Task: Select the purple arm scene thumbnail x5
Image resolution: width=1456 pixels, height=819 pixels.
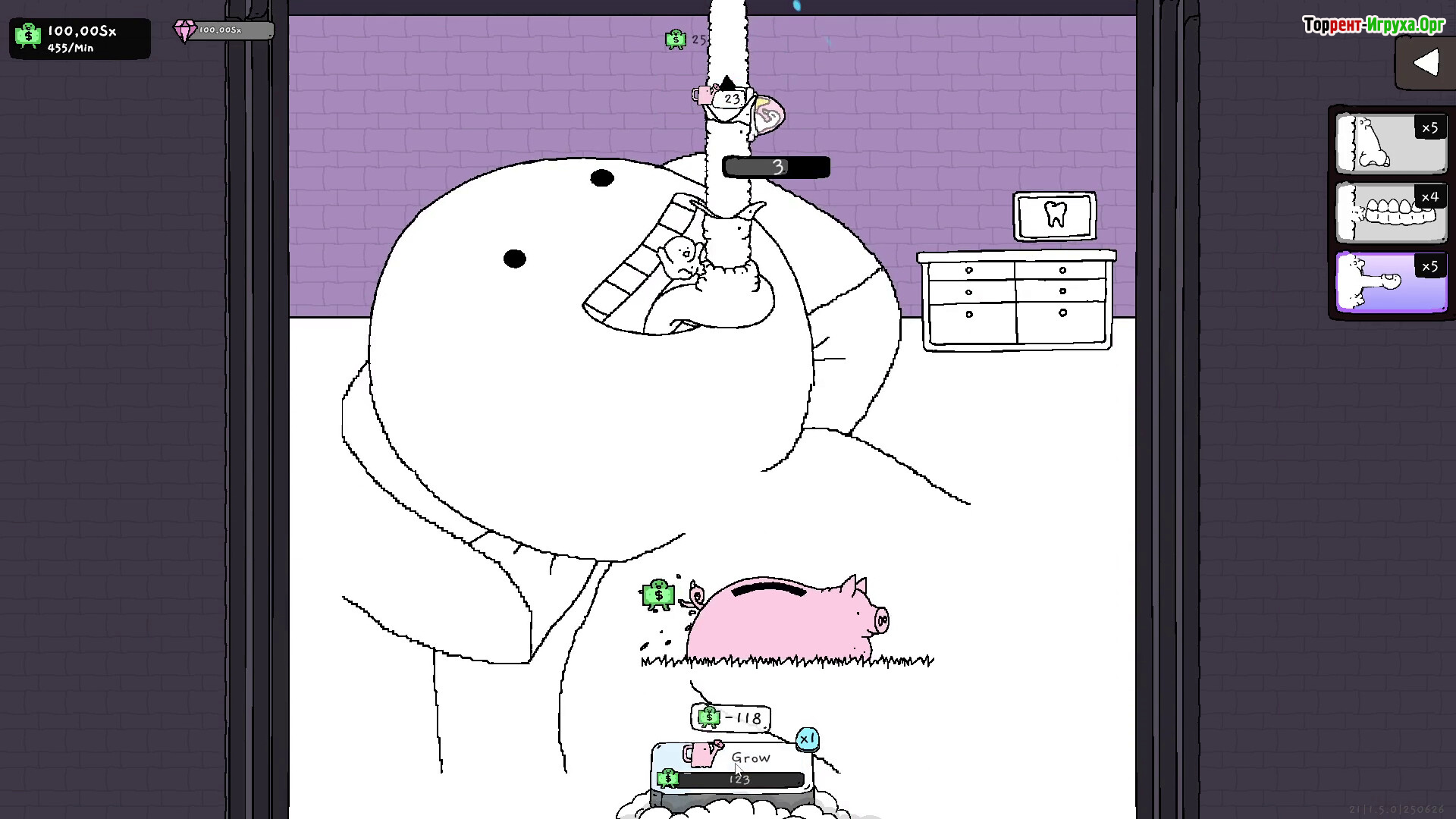Action: 1390,284
